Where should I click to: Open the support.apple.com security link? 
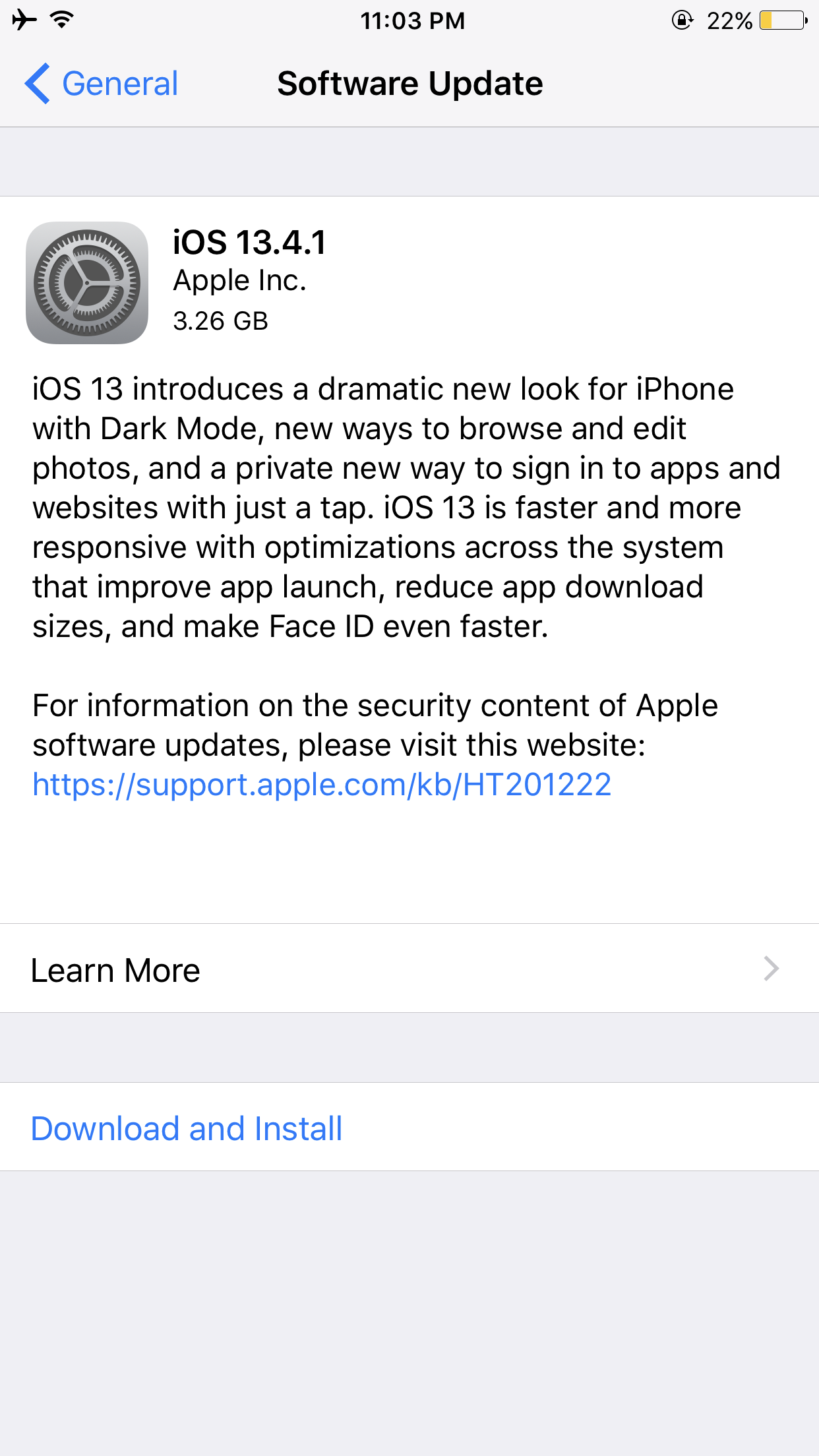click(322, 785)
